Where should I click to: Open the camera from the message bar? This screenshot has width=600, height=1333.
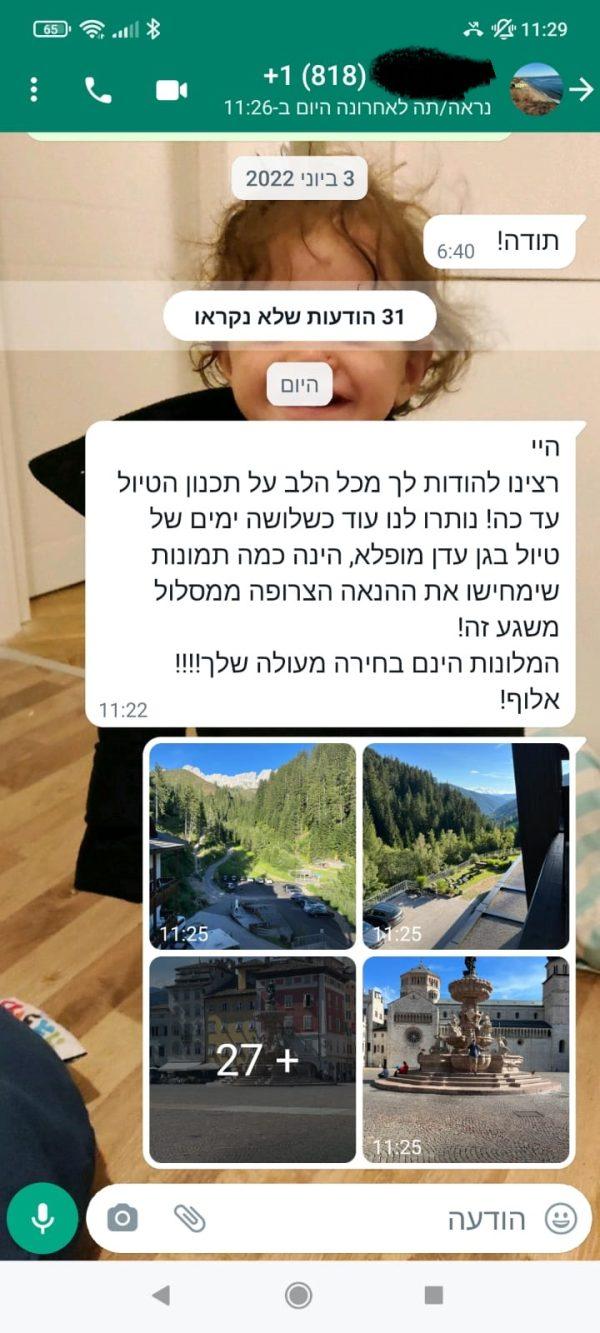pos(122,1218)
